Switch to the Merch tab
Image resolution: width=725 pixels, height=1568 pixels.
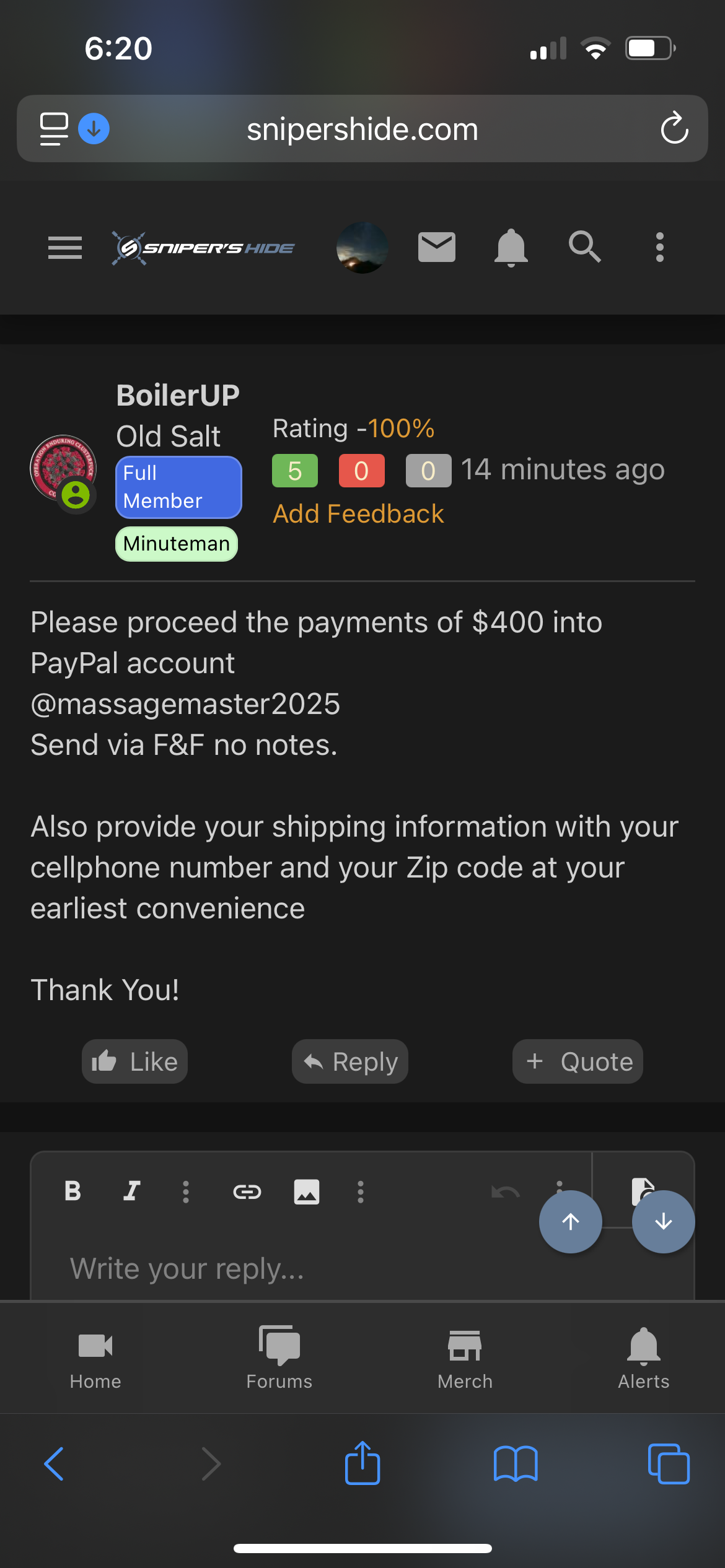465,1356
